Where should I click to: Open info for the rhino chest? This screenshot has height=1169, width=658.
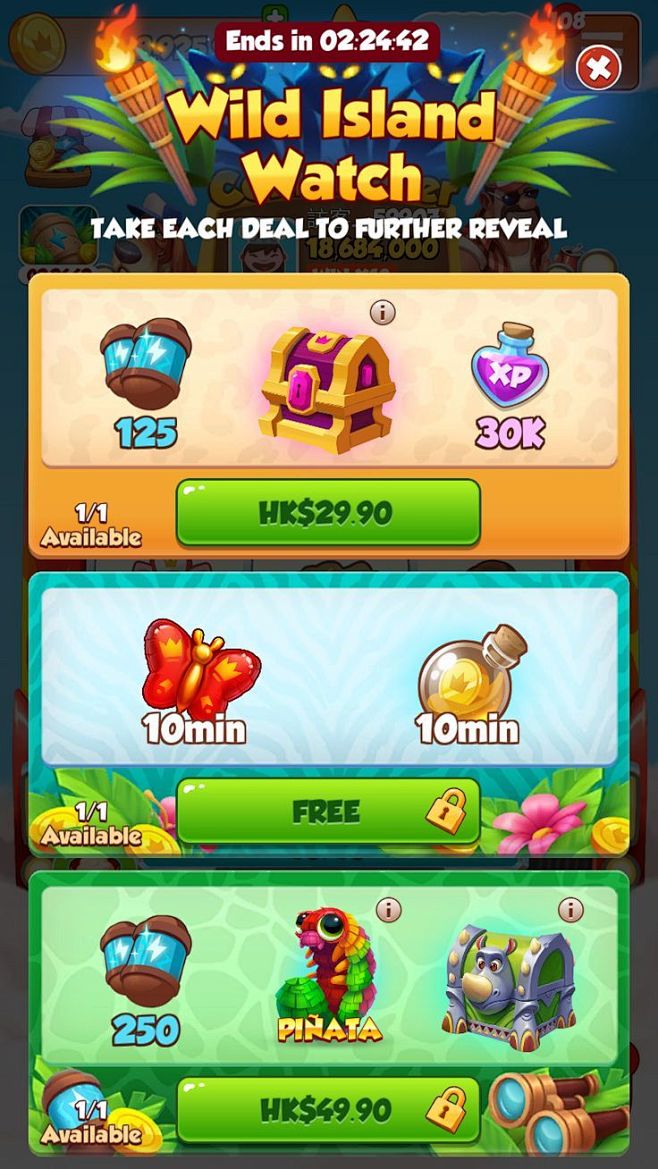point(571,909)
